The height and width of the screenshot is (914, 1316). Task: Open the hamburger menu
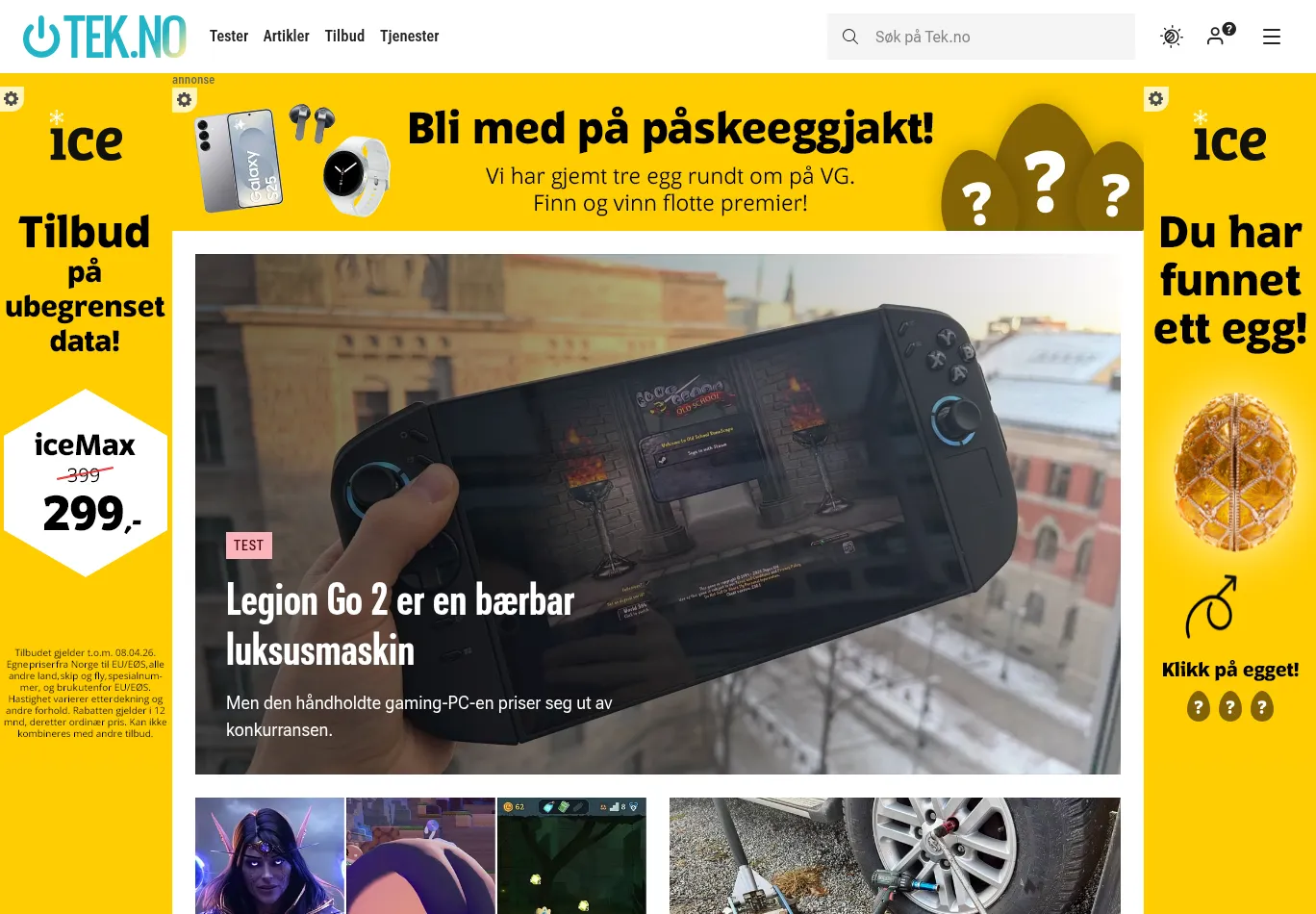(1271, 37)
